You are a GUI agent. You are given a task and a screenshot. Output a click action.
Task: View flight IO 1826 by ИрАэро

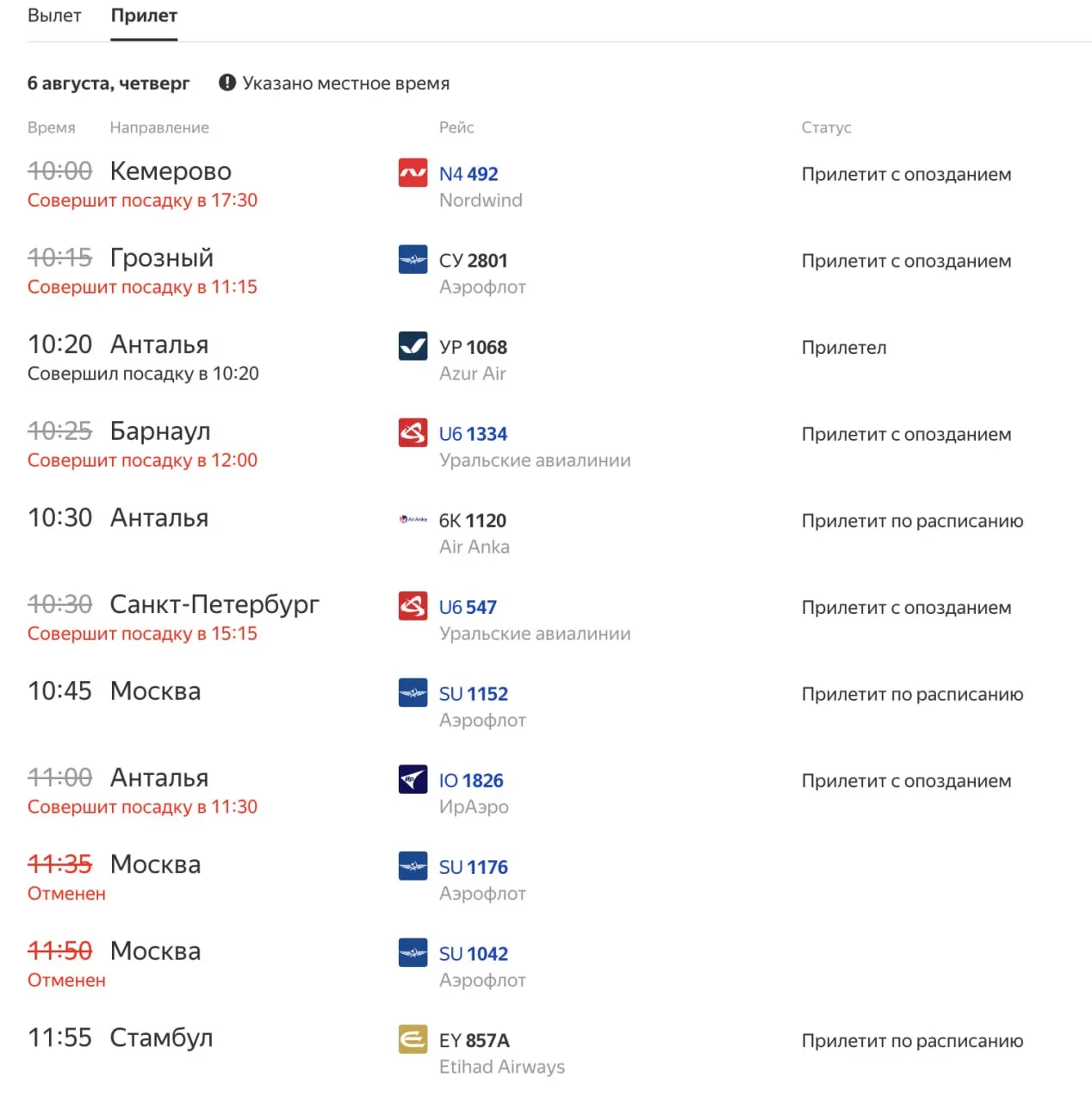click(471, 781)
